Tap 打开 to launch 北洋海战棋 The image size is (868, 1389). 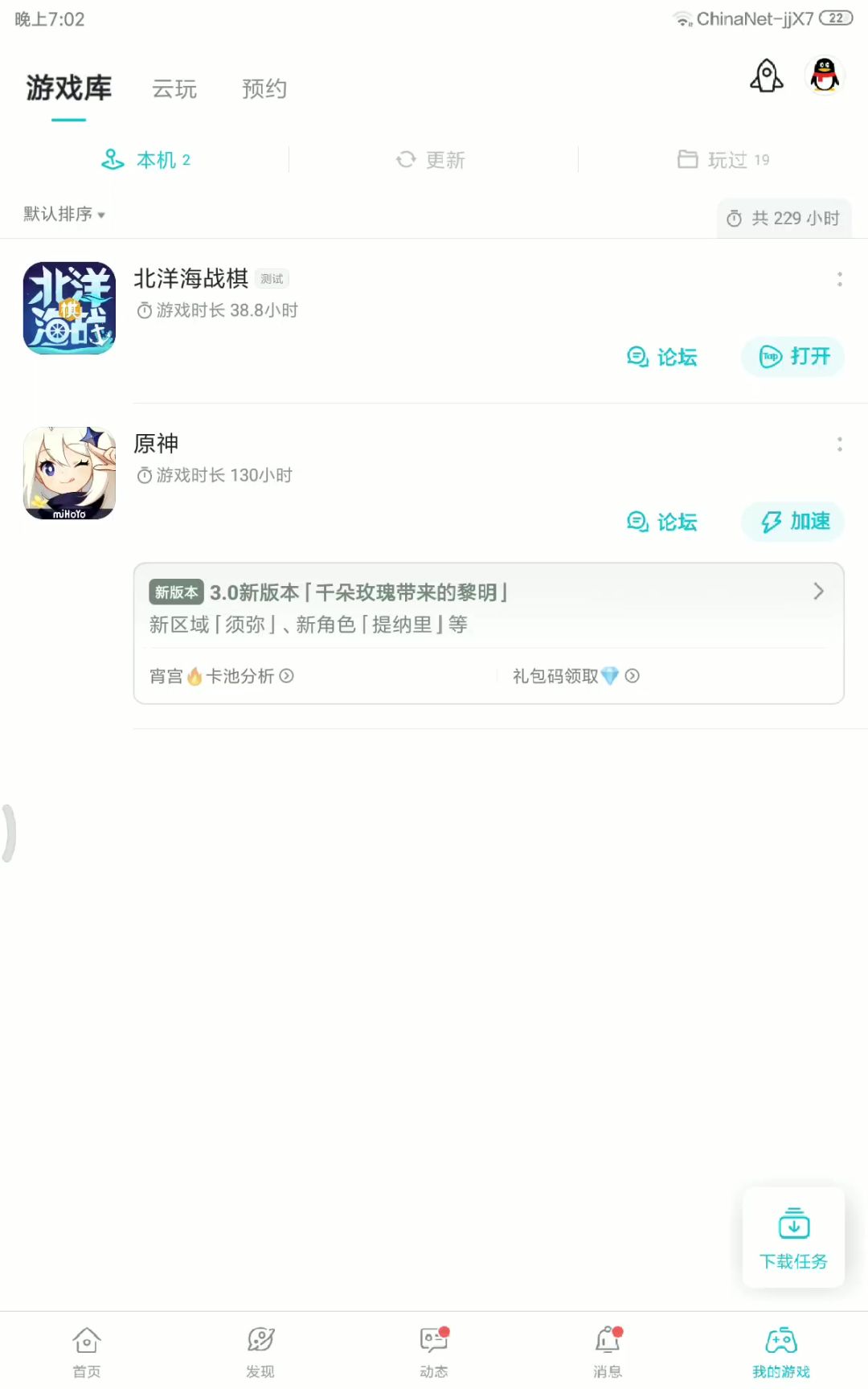pyautogui.click(x=793, y=357)
